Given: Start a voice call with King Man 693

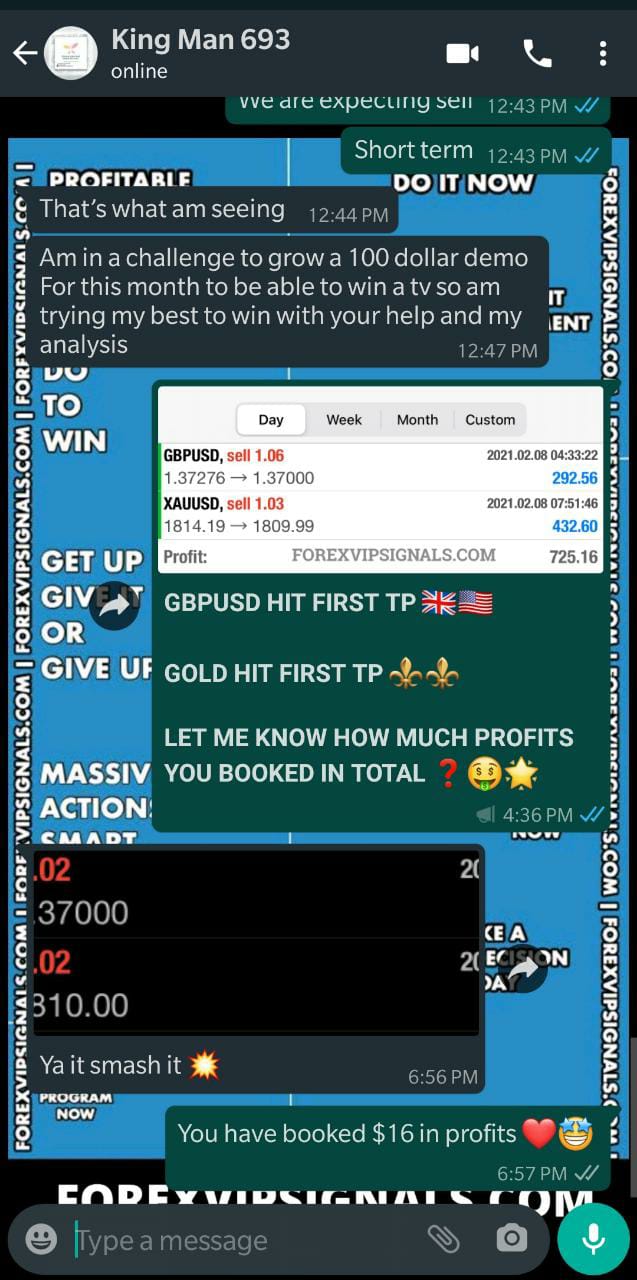Looking at the screenshot, I should [537, 54].
